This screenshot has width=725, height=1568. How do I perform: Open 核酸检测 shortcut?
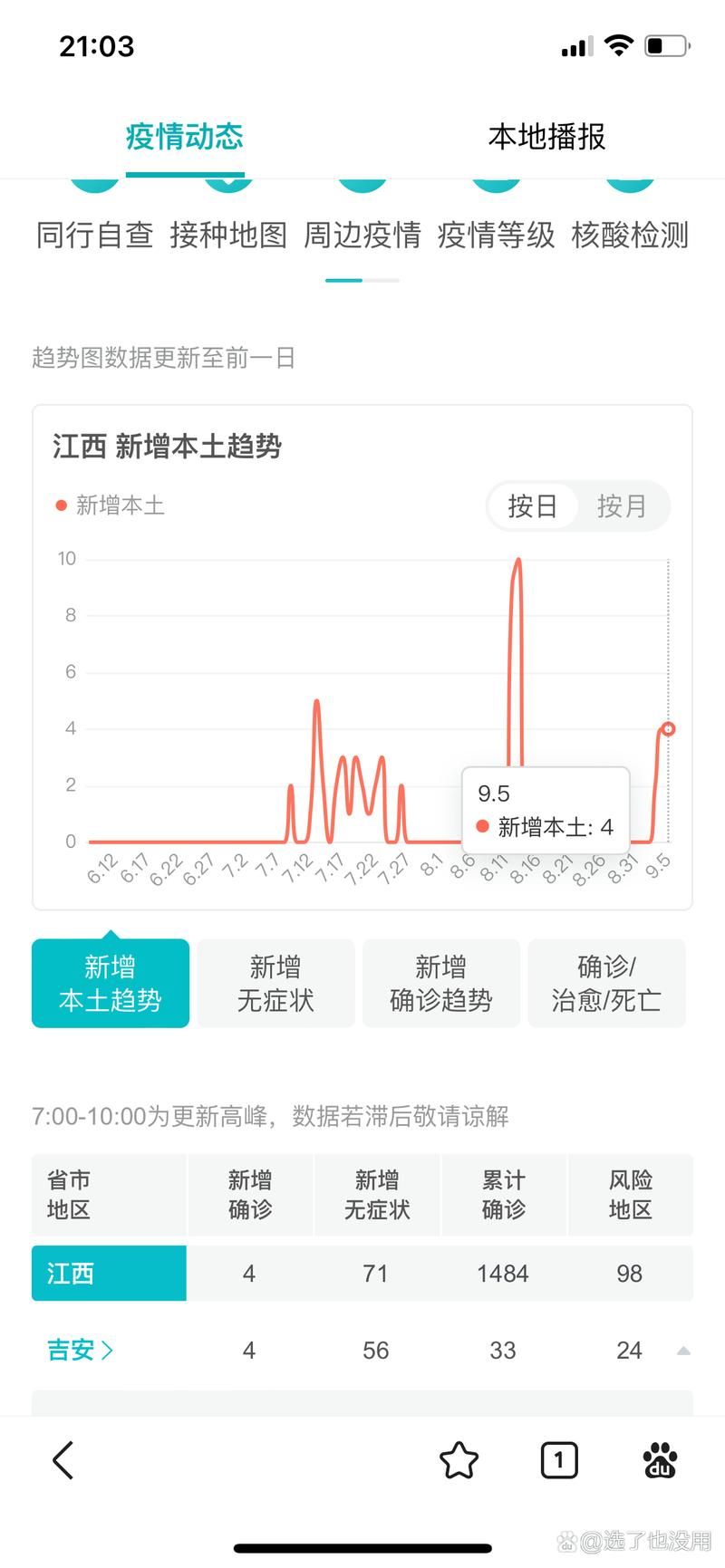[630, 235]
